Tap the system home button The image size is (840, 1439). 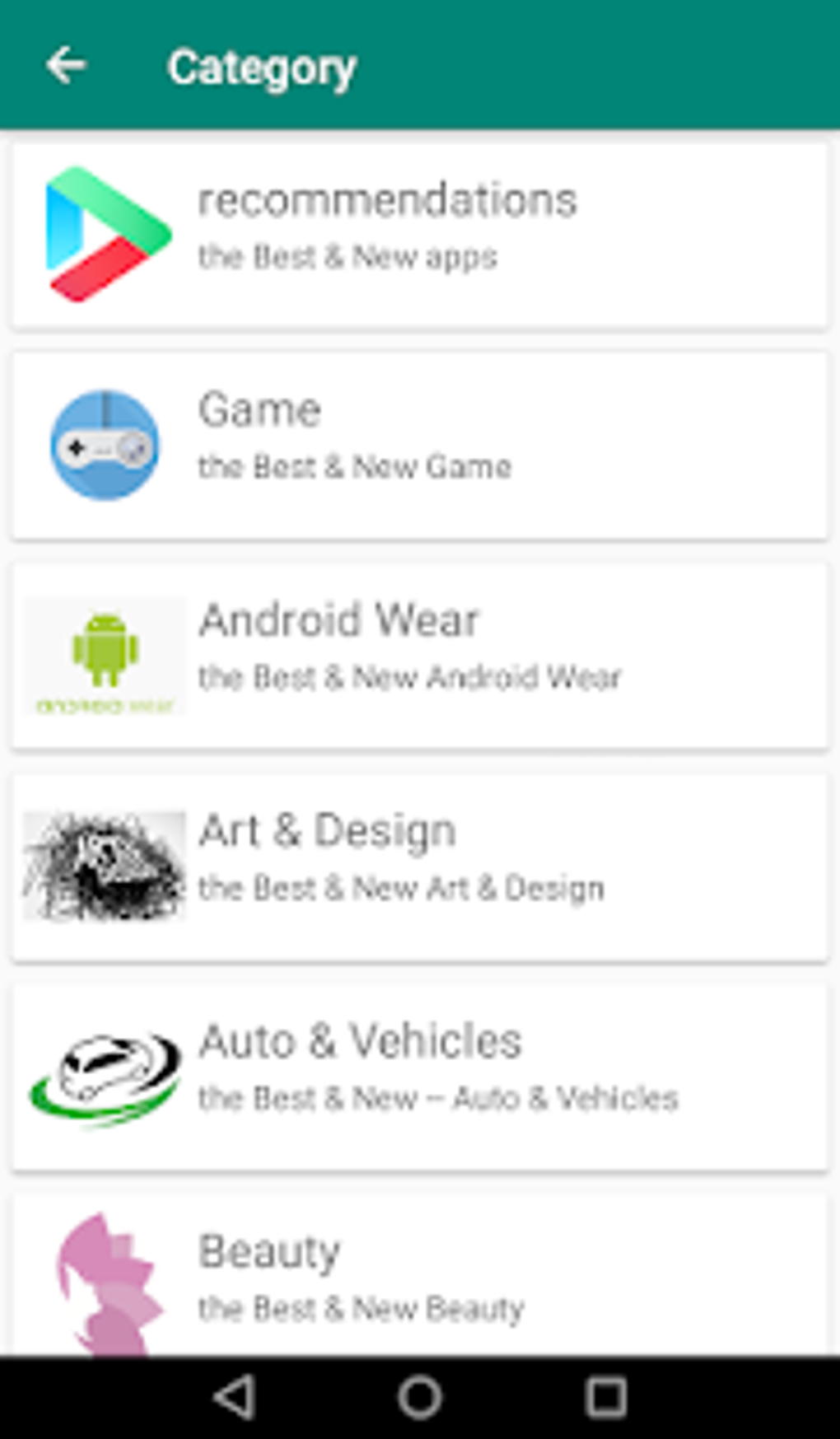420,1397
